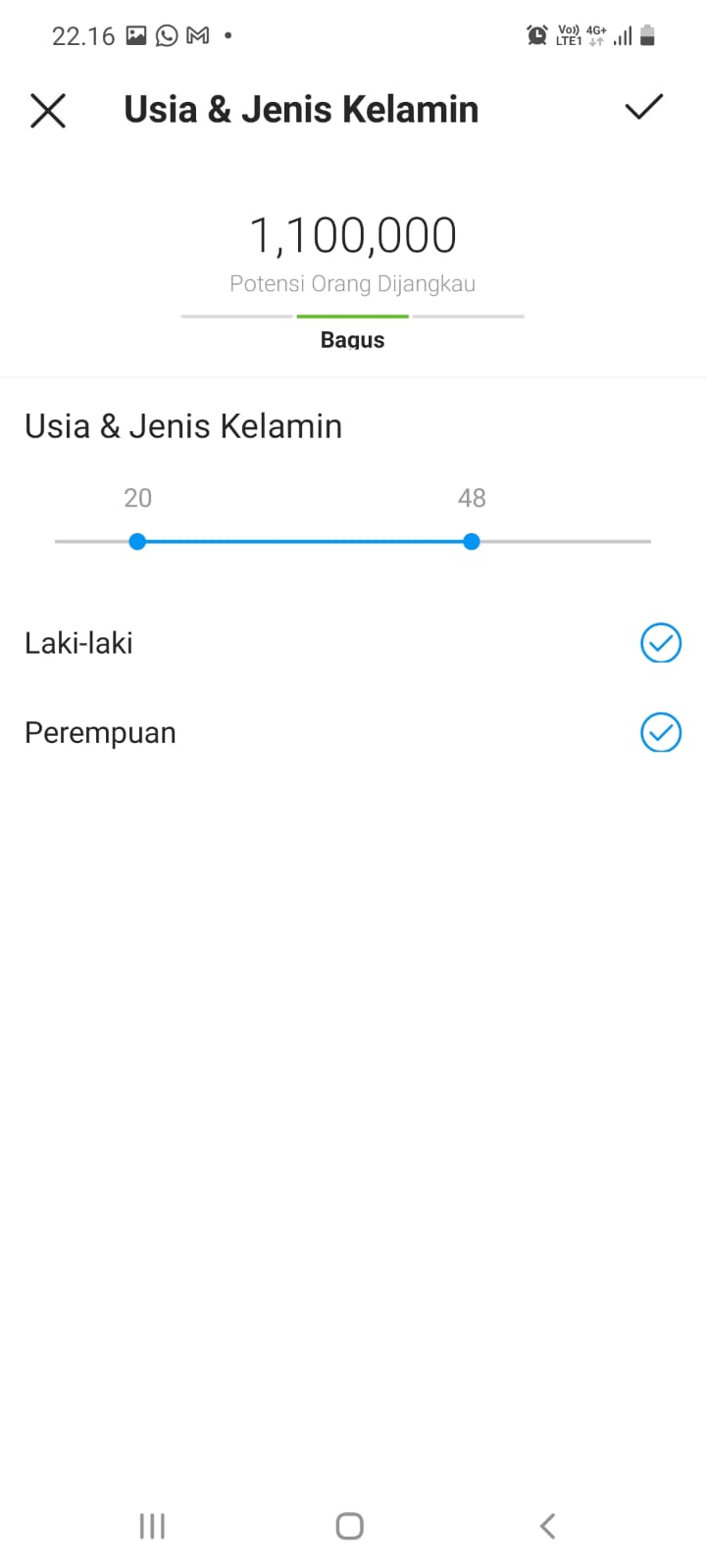This screenshot has width=706, height=1568.
Task: Confirm selections with the checkmark icon
Action: point(644,107)
